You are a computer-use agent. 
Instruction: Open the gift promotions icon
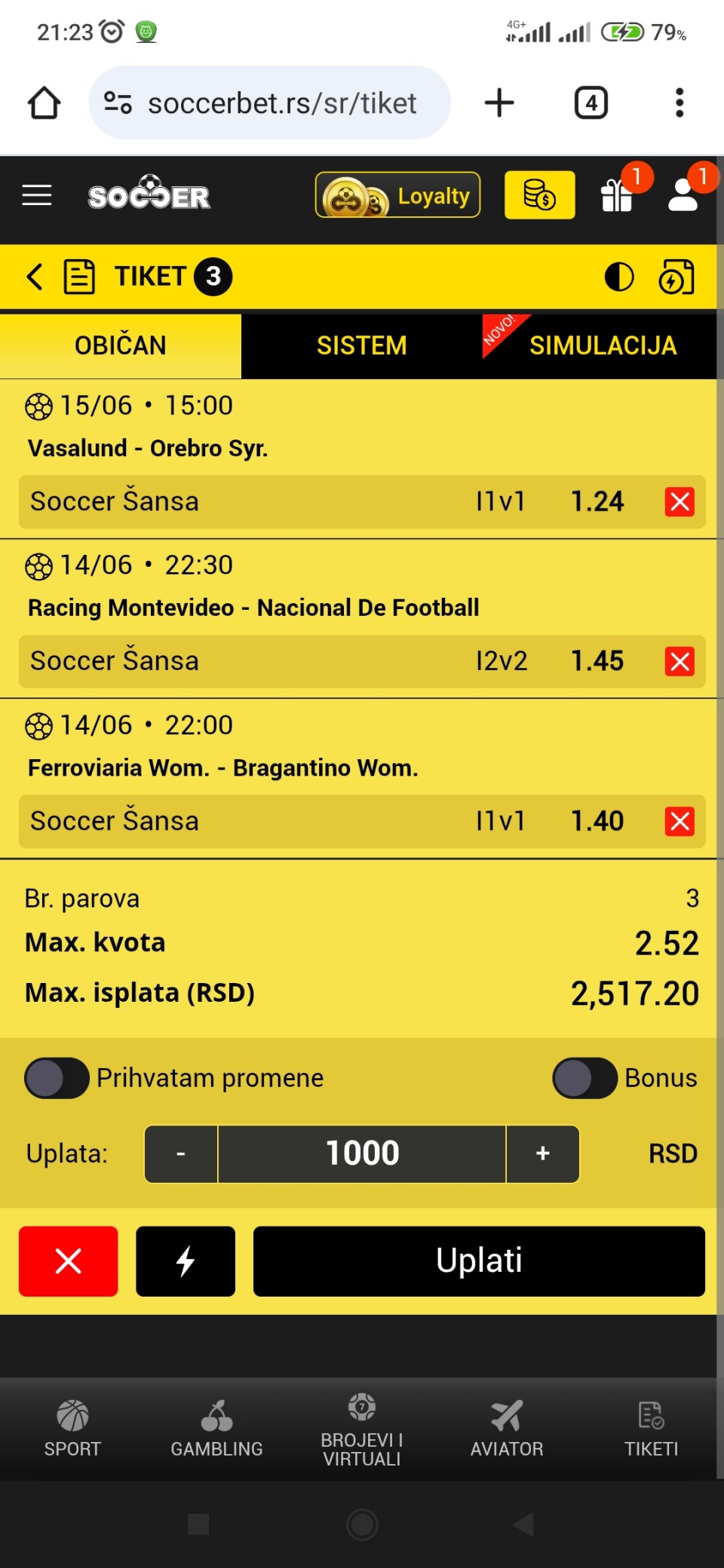pos(617,195)
